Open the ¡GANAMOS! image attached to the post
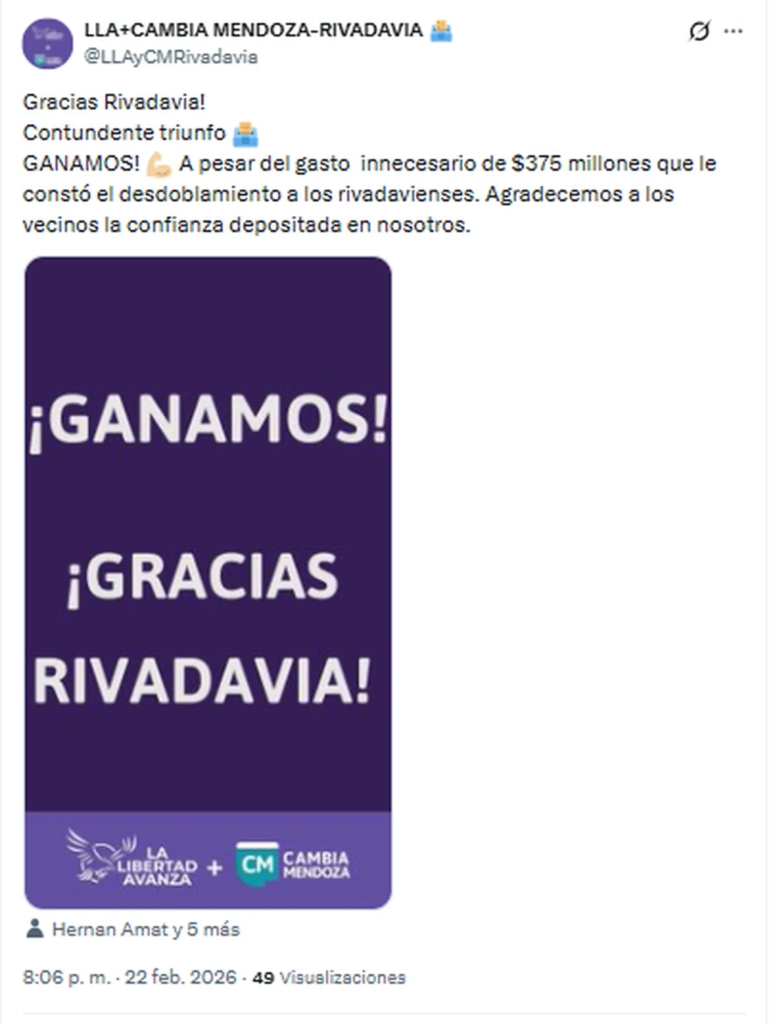 coord(208,582)
